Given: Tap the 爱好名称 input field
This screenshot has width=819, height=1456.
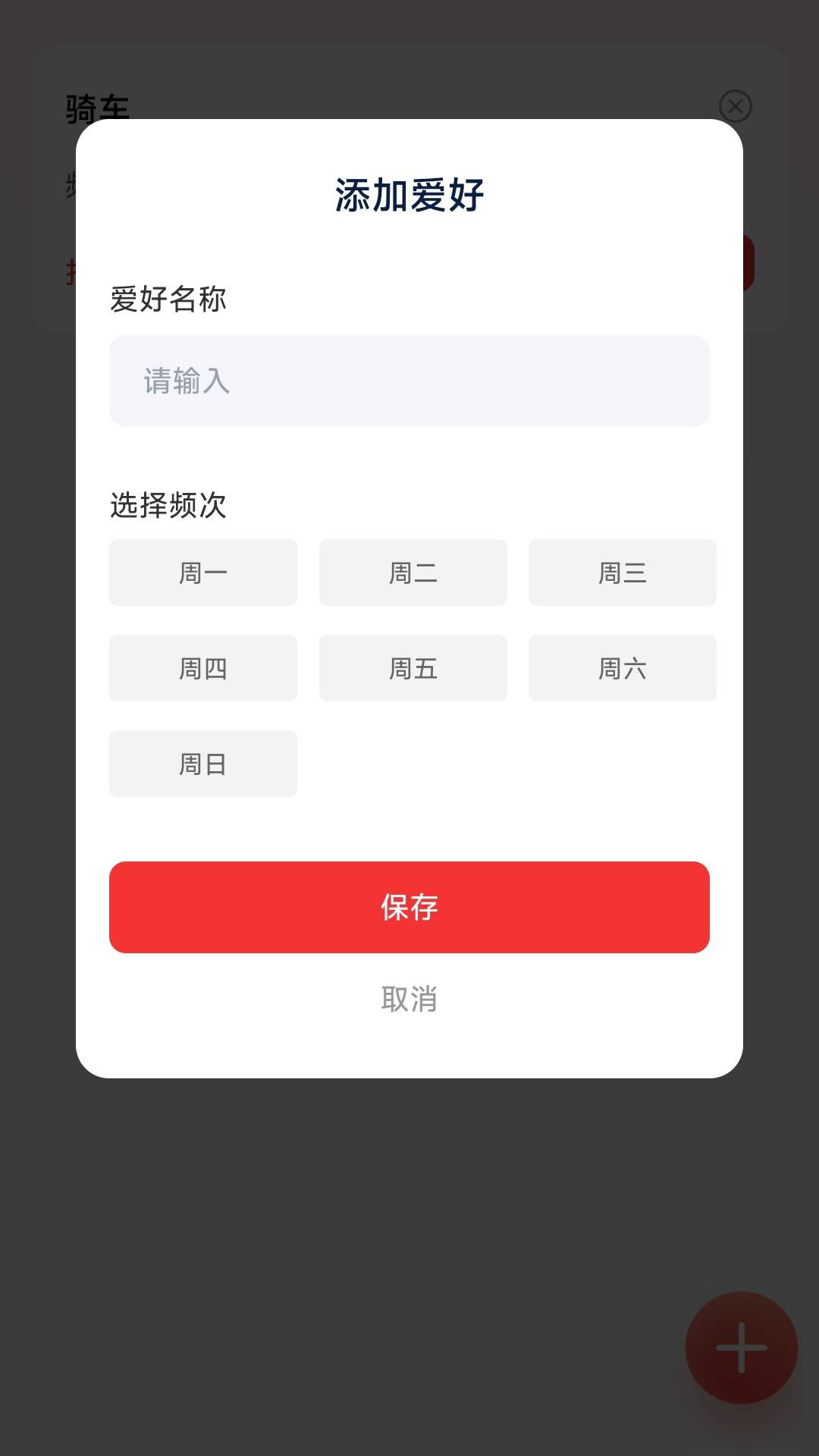Looking at the screenshot, I should point(409,381).
